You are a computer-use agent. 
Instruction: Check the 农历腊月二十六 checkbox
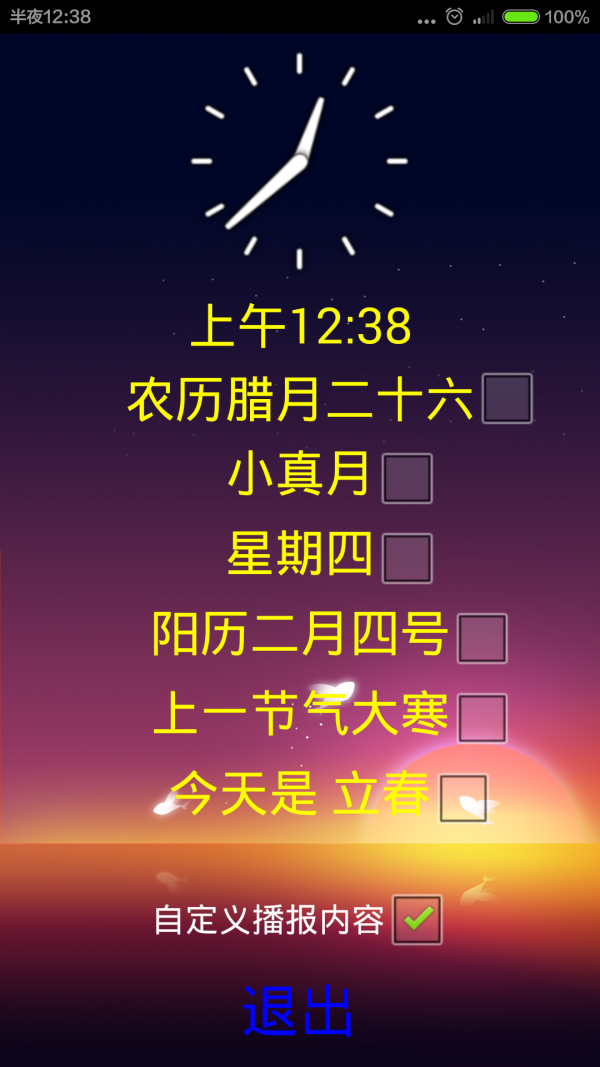[x=507, y=399]
